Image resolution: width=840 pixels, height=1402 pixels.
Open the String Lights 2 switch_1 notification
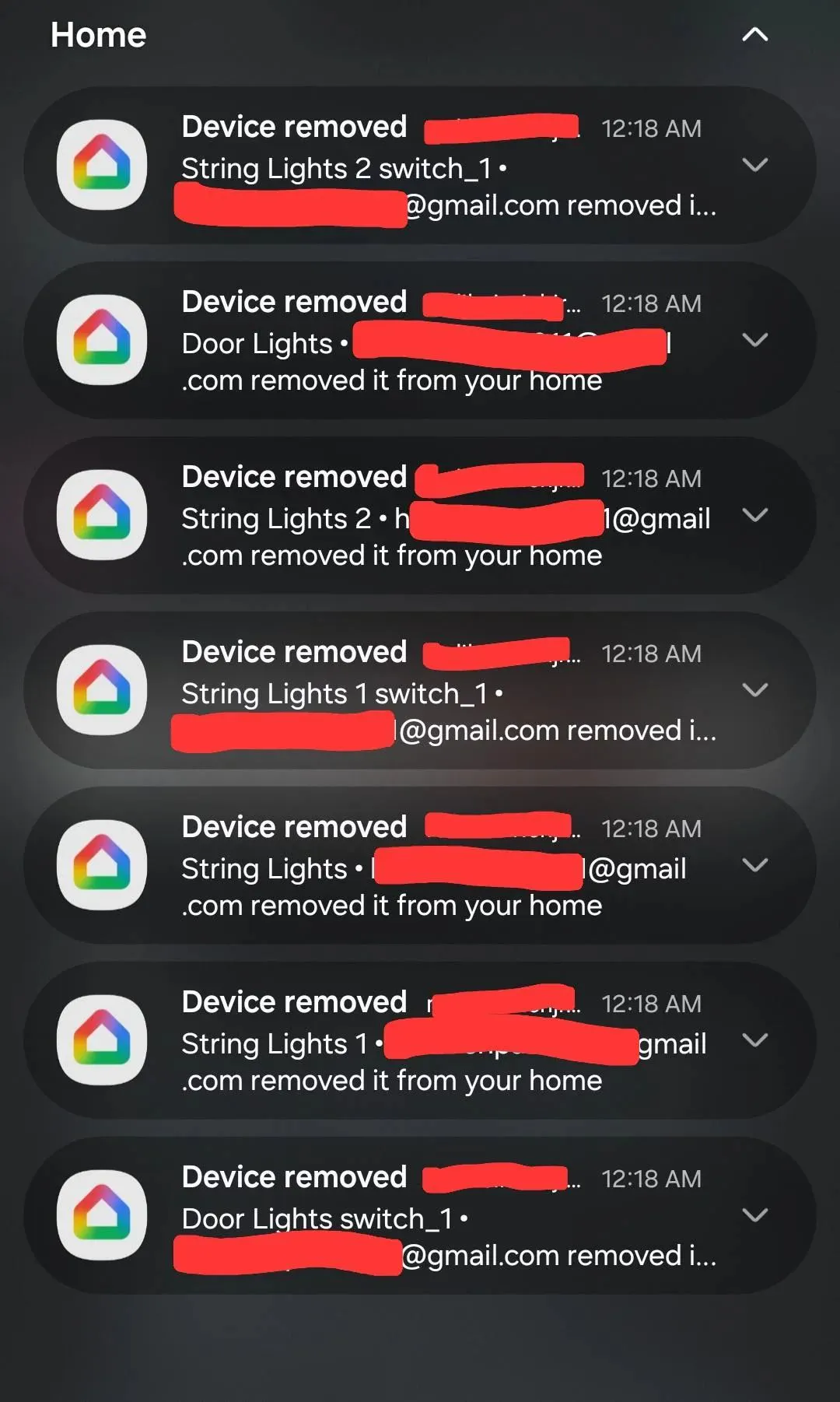tap(420, 166)
